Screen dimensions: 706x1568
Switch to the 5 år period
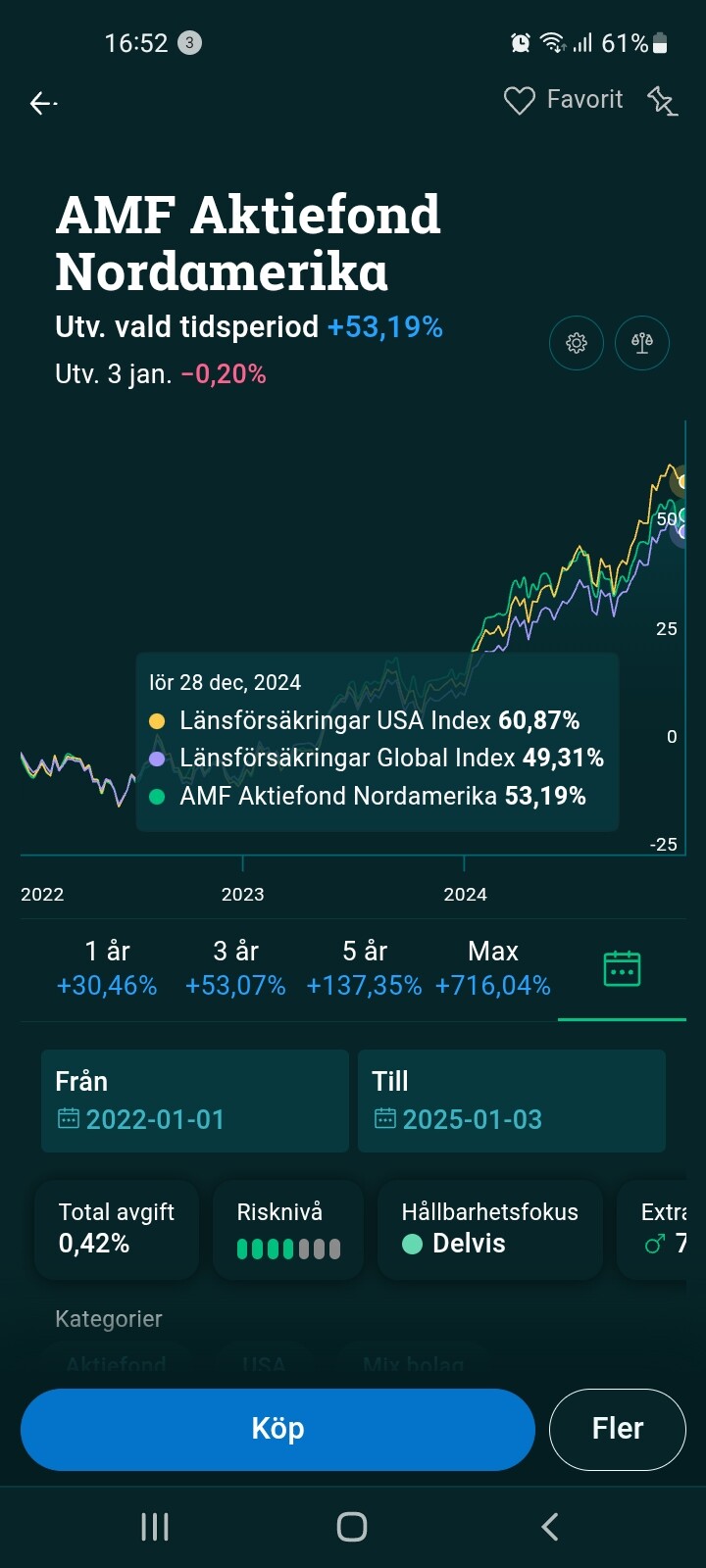point(364,968)
